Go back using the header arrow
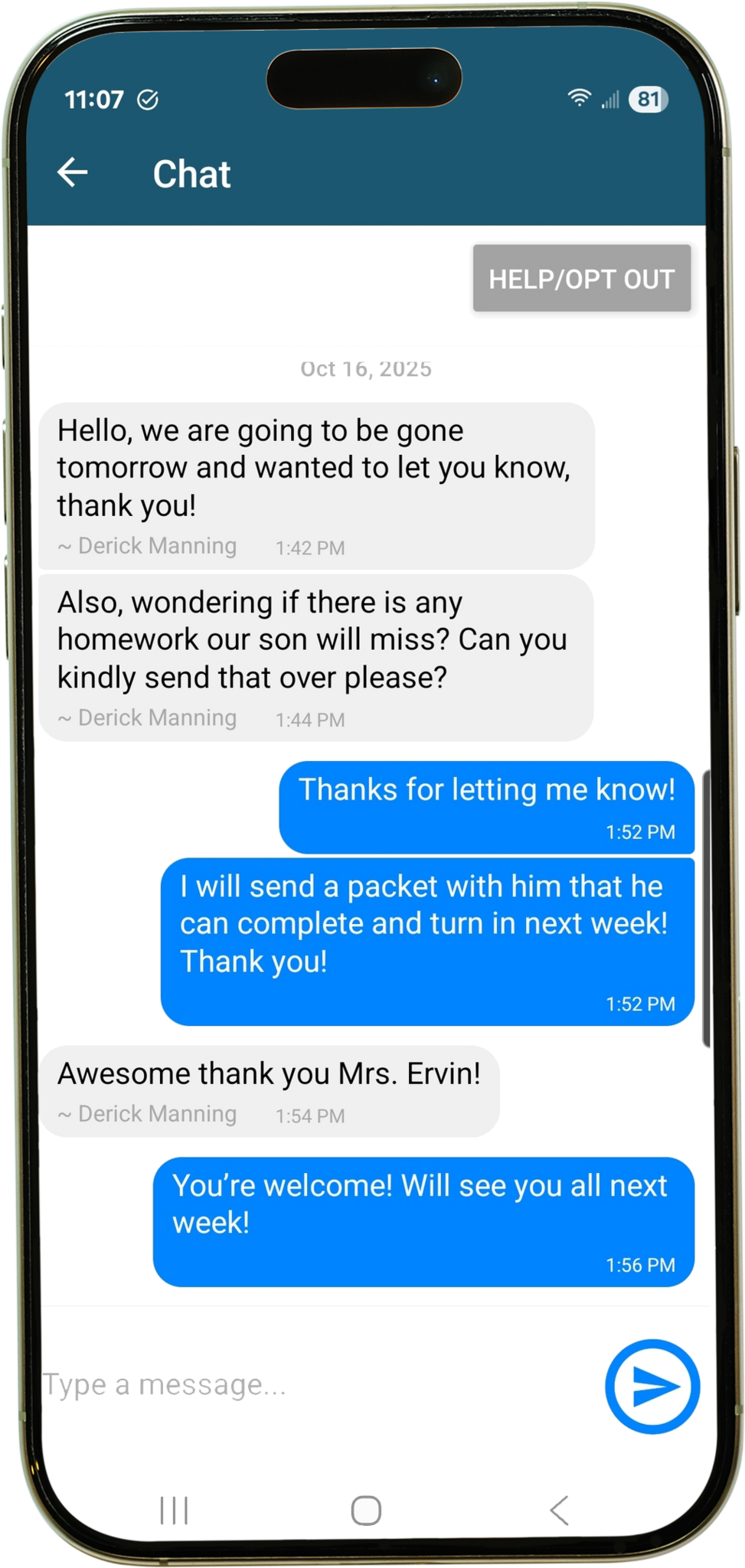The height and width of the screenshot is (1568, 745). click(x=73, y=172)
